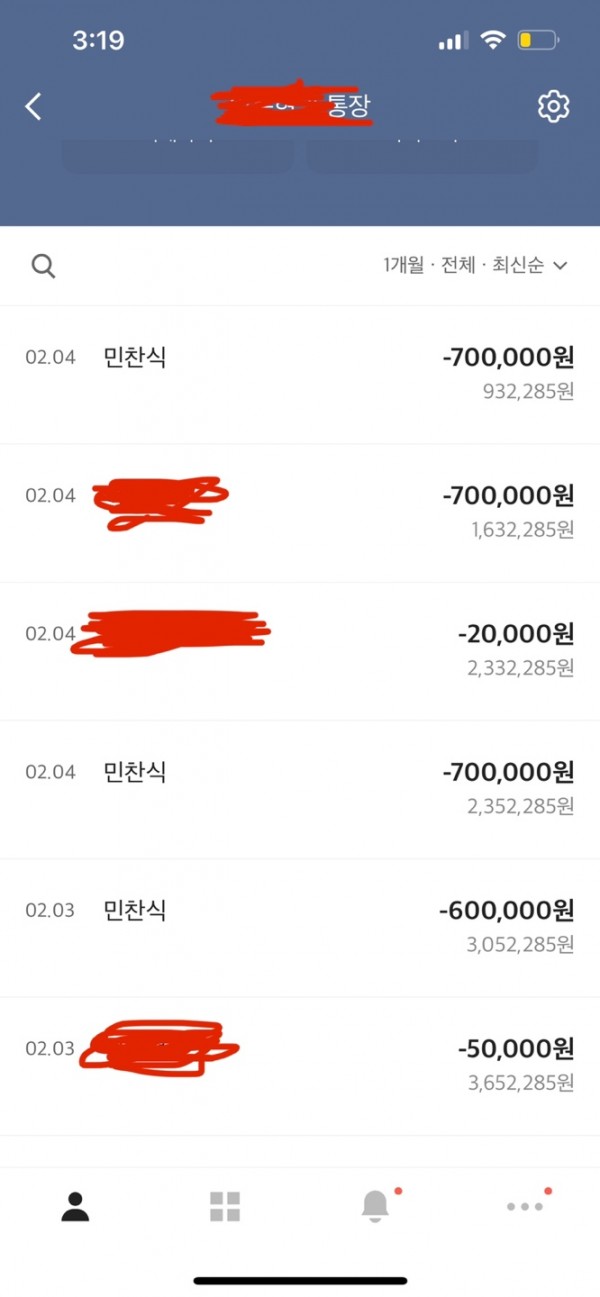Expand the 1개월 · 전체 · 최신순 filter

(x=475, y=266)
